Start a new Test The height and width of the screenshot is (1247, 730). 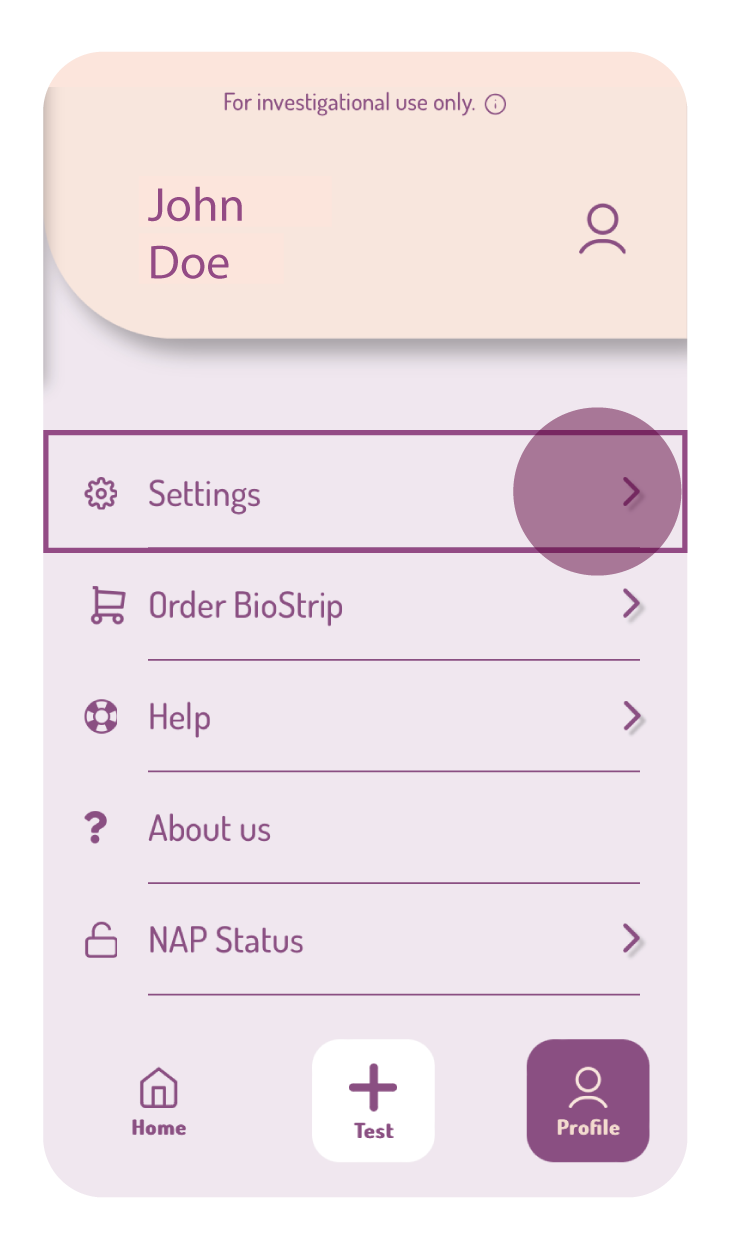(373, 1101)
